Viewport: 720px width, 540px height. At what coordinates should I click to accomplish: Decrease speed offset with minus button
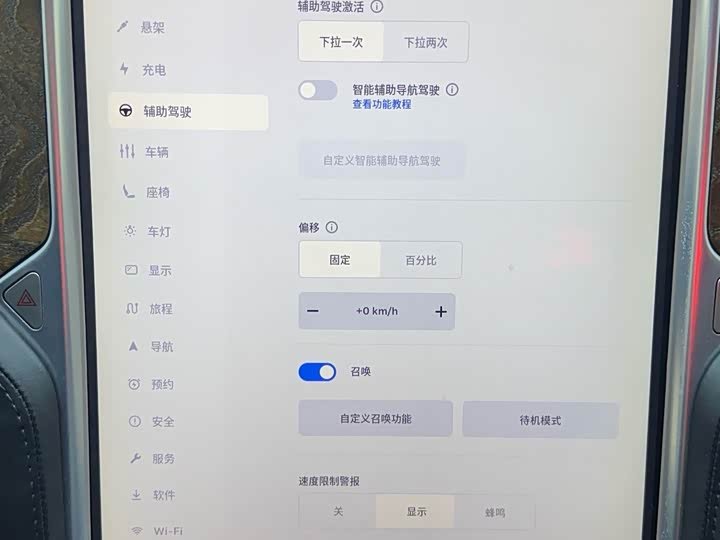pos(313,311)
